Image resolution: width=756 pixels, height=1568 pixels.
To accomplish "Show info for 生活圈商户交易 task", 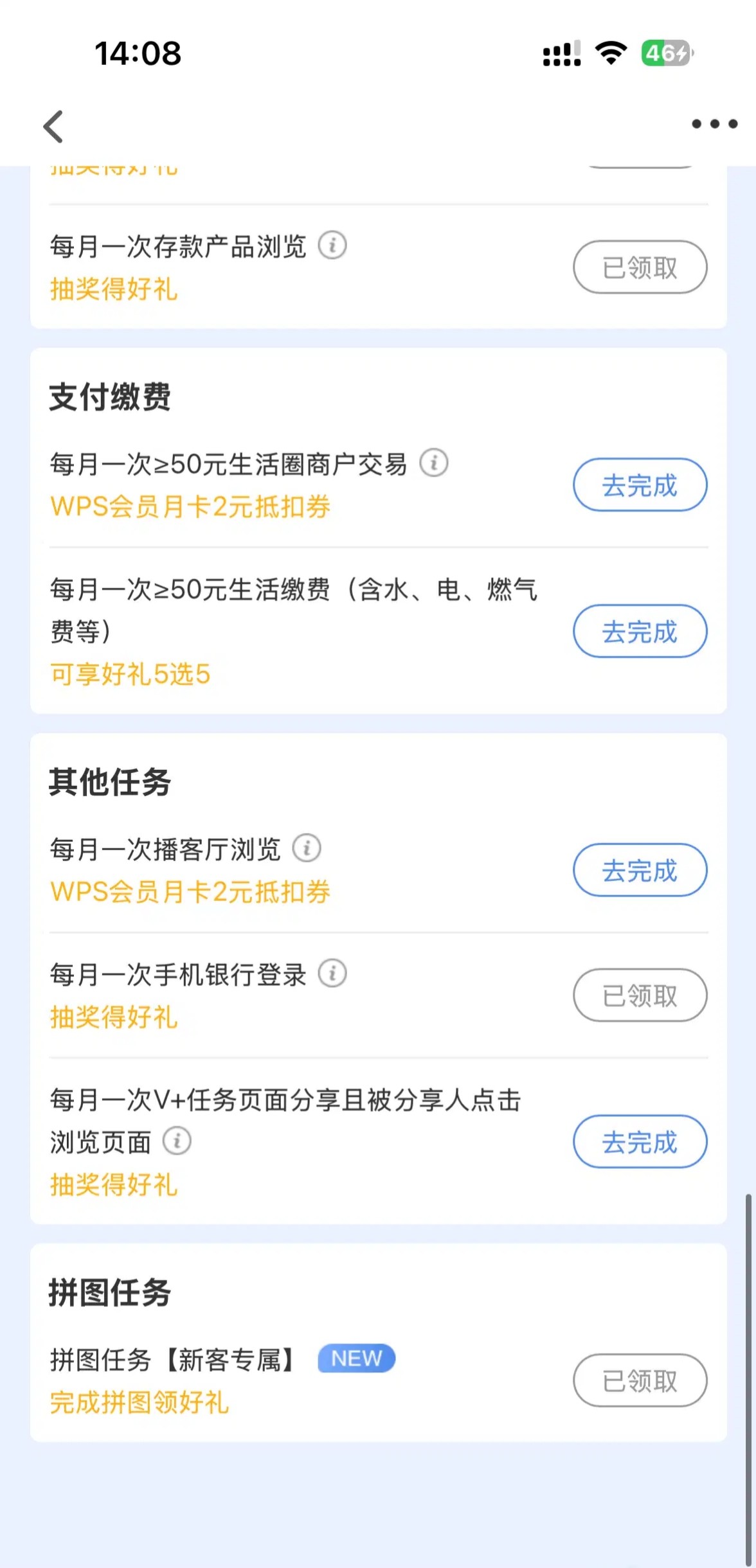I will [434, 463].
